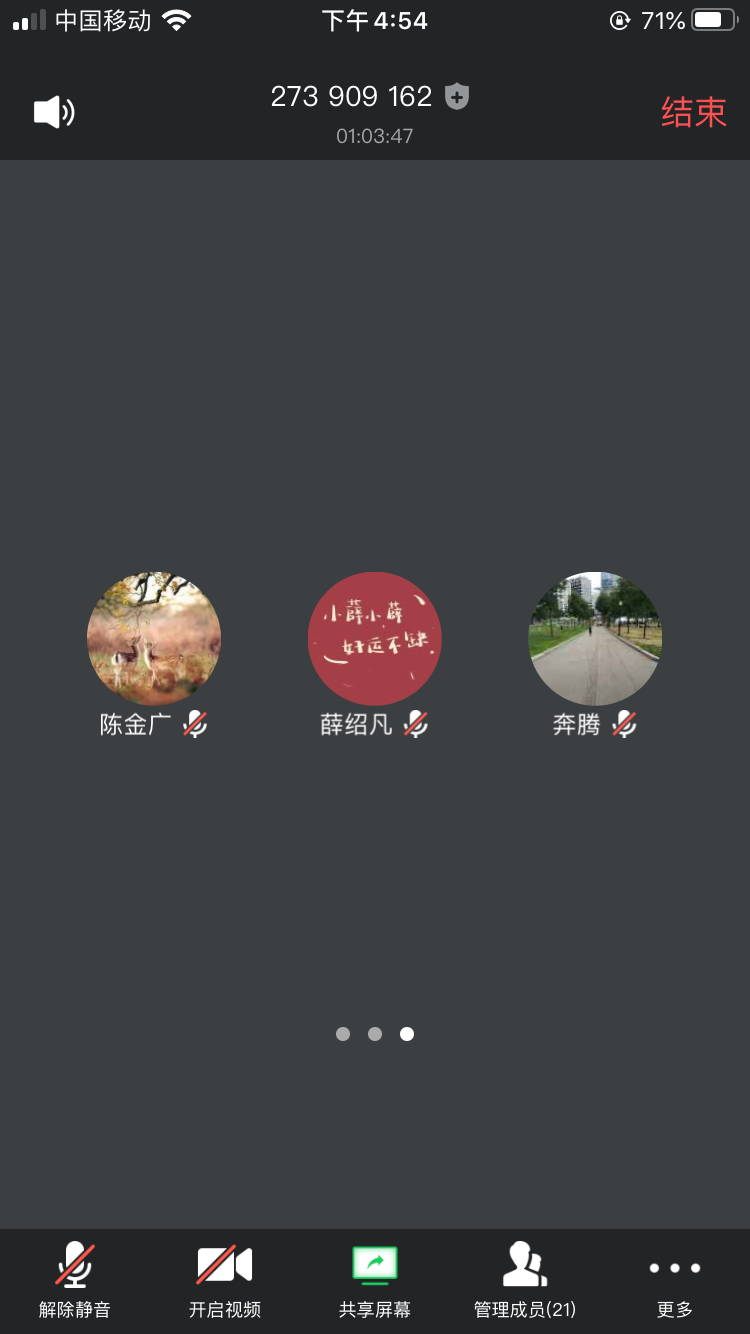Image resolution: width=750 pixels, height=1334 pixels.
Task: Start sharing screen via 共享屏幕
Action: tap(375, 1279)
